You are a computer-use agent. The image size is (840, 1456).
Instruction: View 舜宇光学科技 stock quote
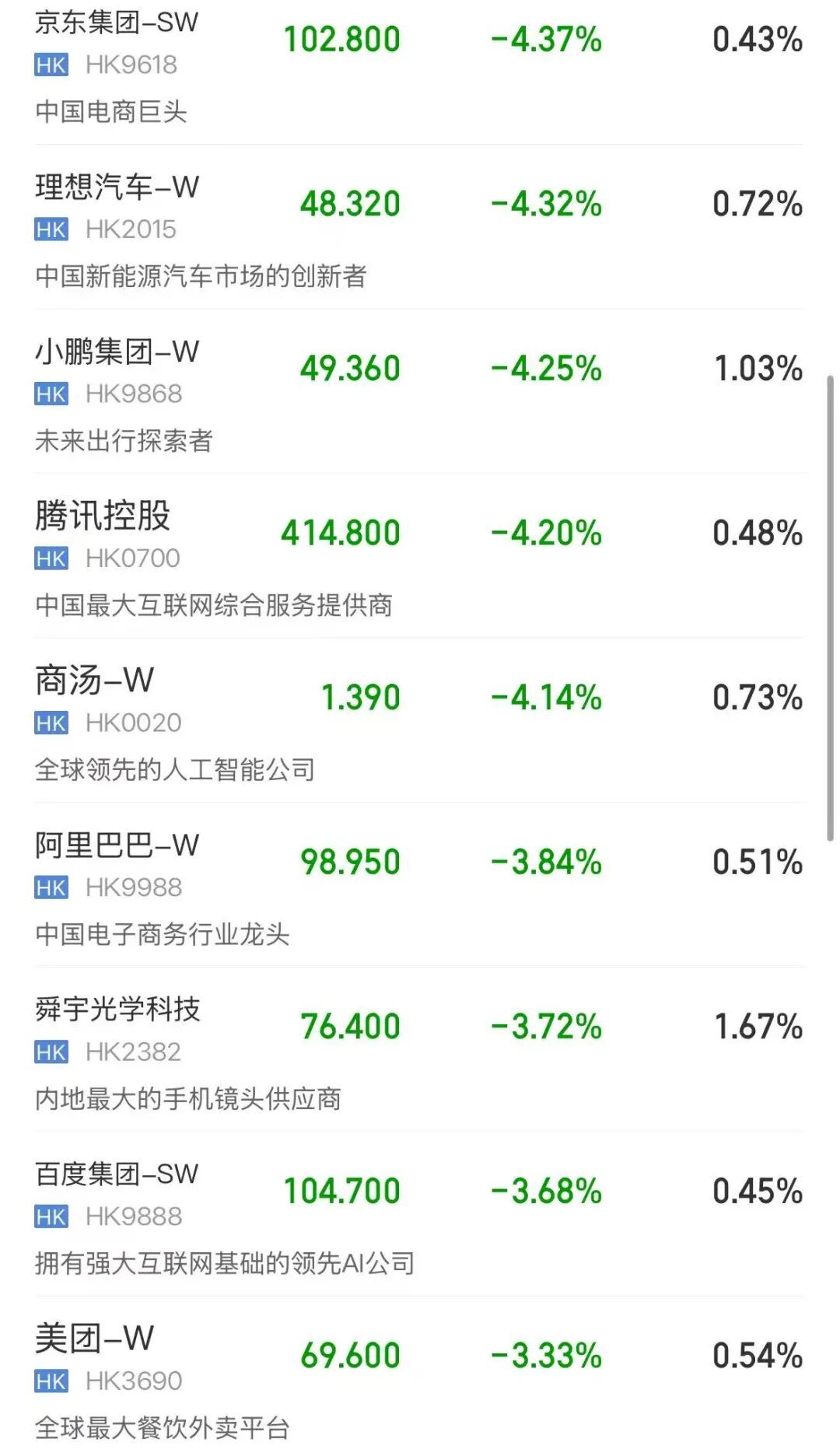pos(418,1050)
